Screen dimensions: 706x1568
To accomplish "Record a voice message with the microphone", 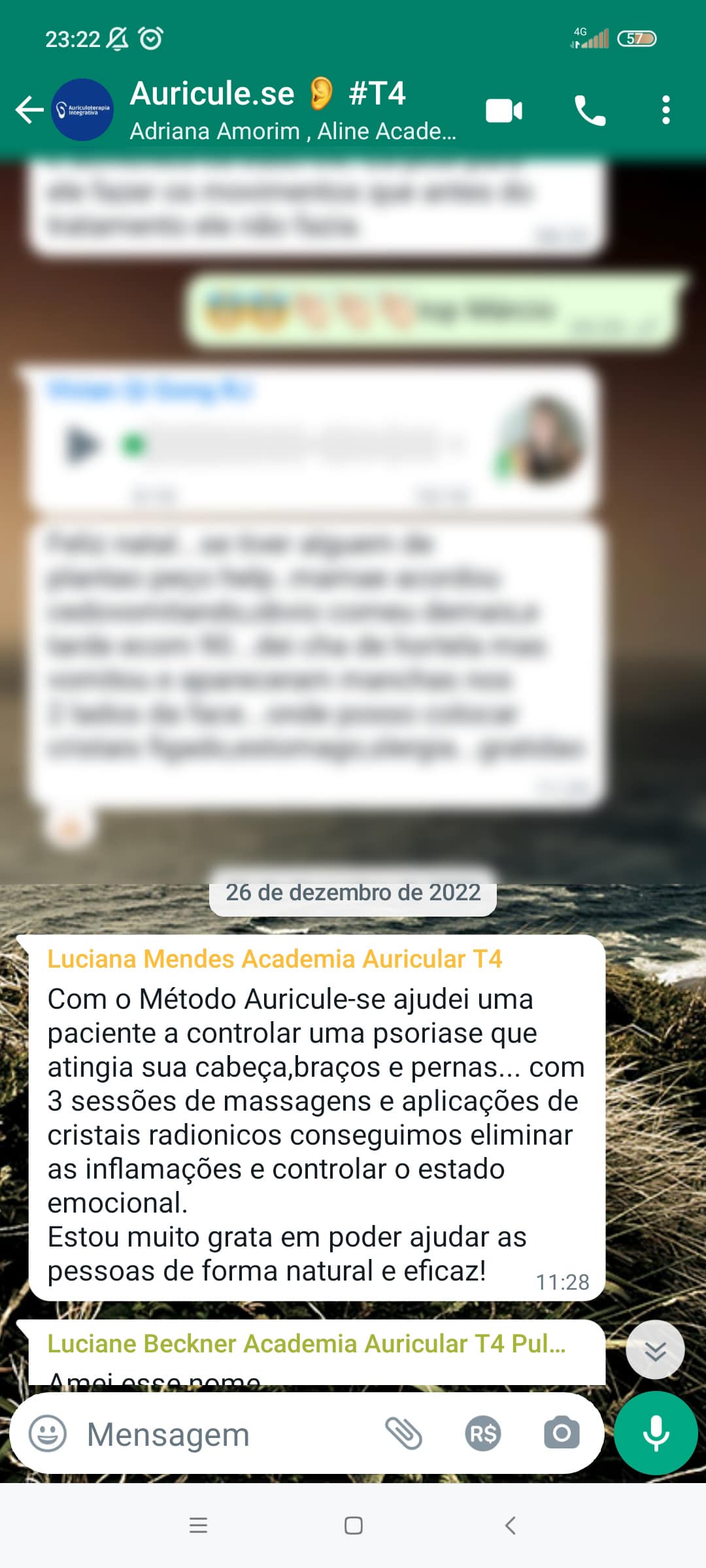I will pos(656,1433).
